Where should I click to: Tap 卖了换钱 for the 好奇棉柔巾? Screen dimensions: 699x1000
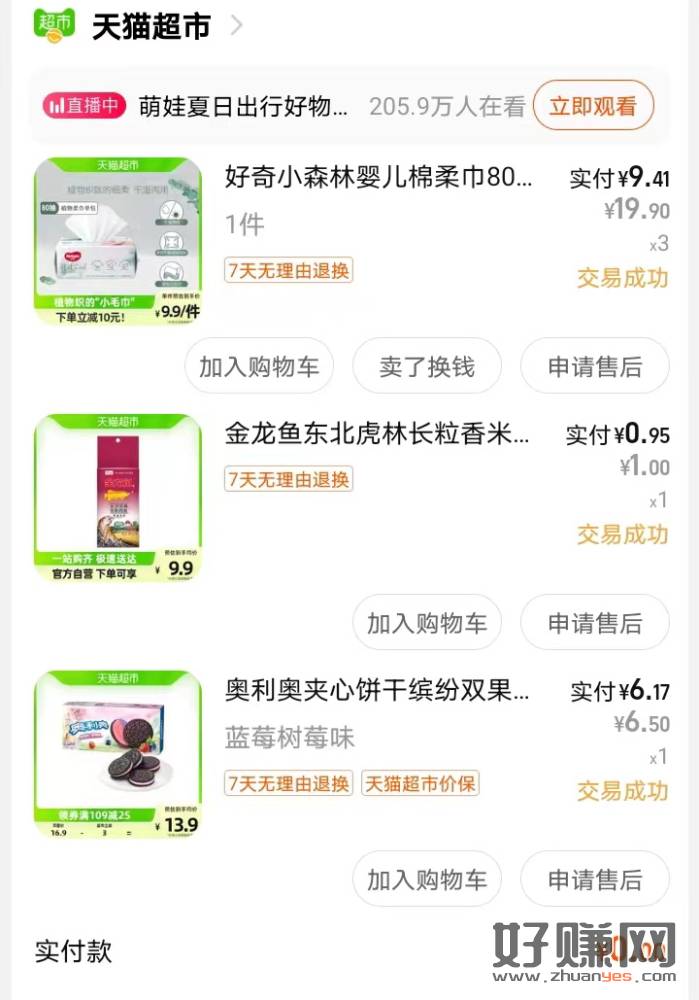coord(426,366)
